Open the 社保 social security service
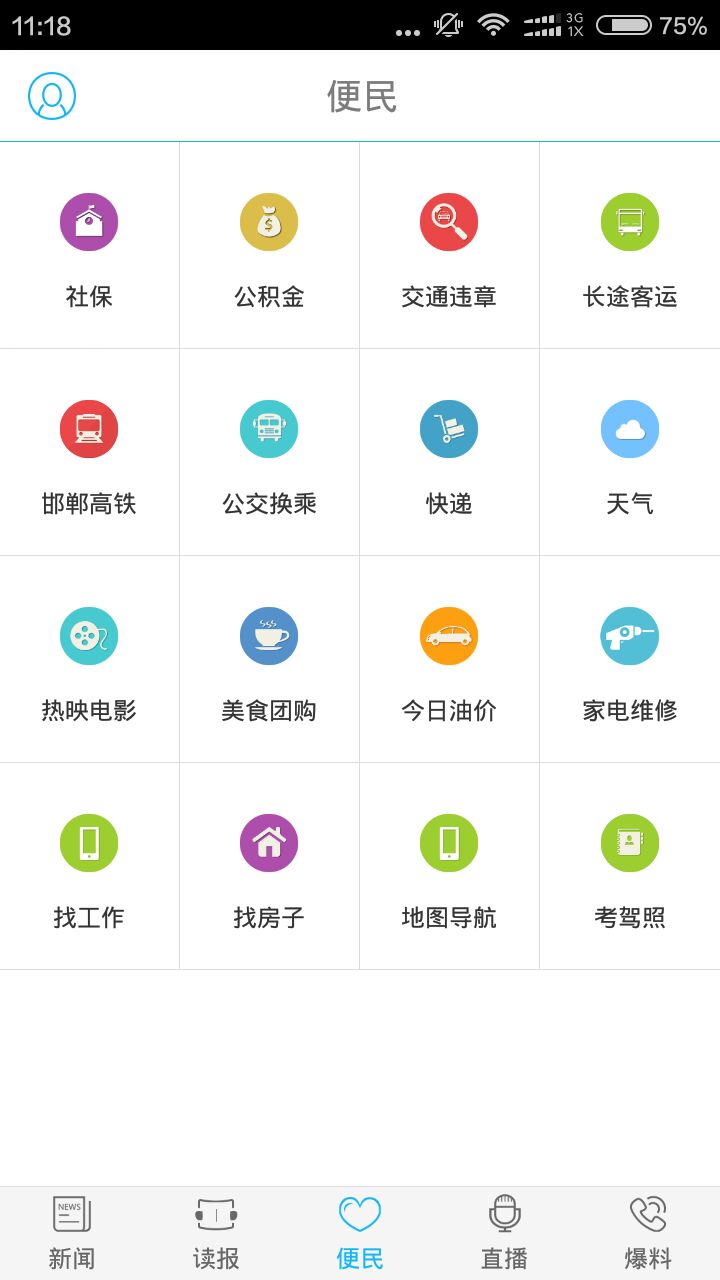 [89, 245]
